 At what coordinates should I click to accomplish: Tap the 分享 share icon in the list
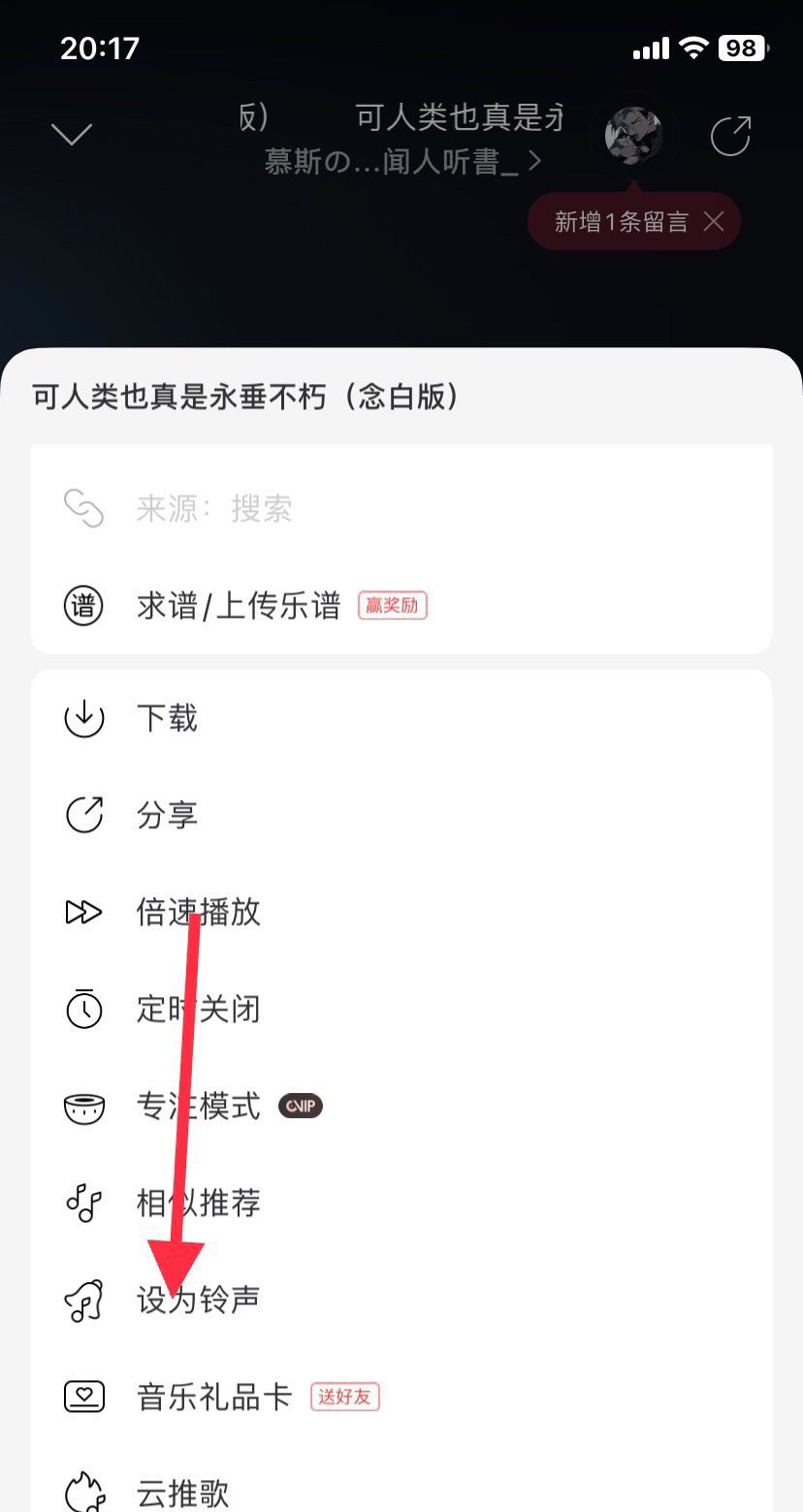tap(83, 815)
